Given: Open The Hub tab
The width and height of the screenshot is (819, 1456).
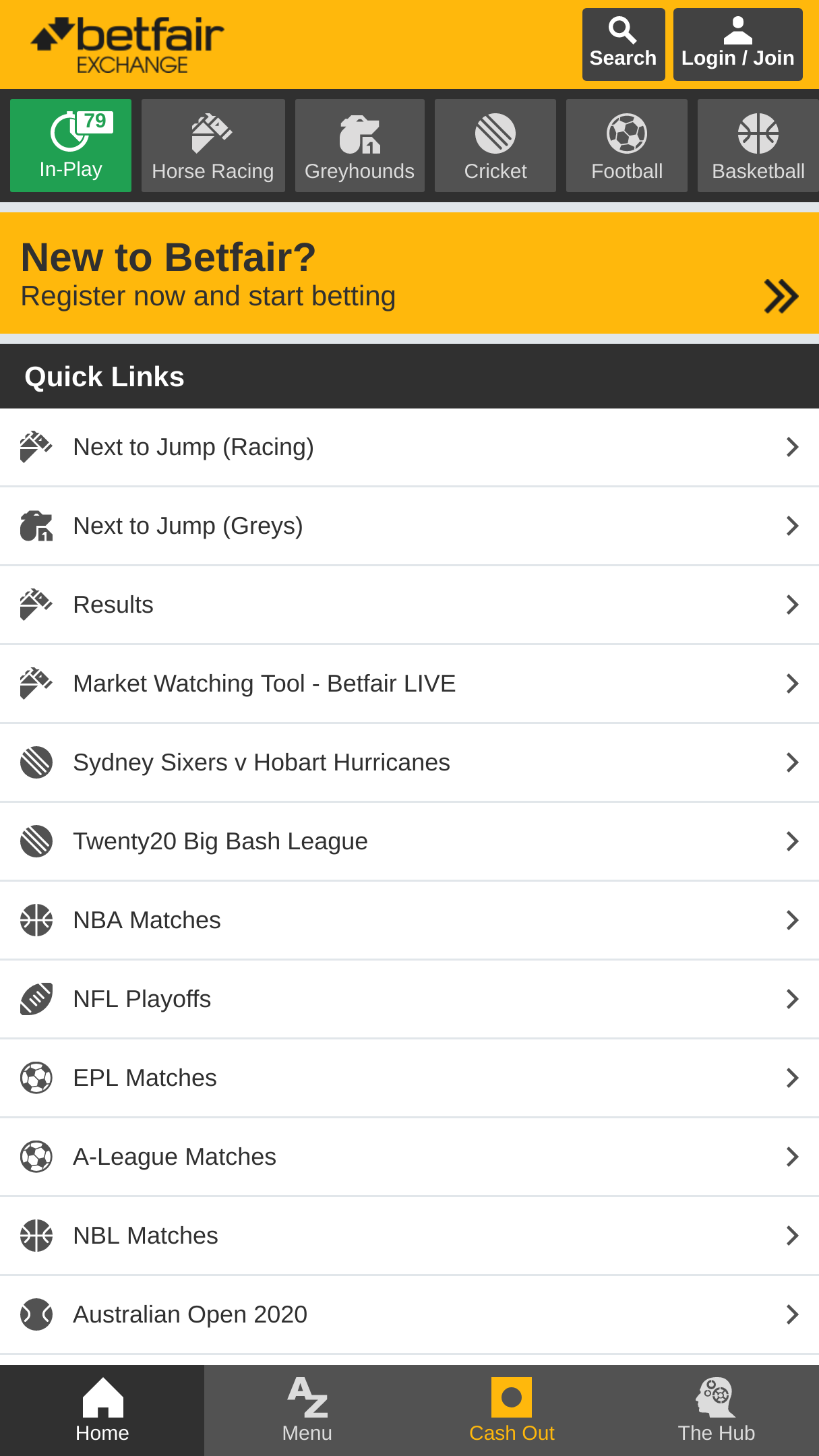Looking at the screenshot, I should click(x=717, y=1410).
